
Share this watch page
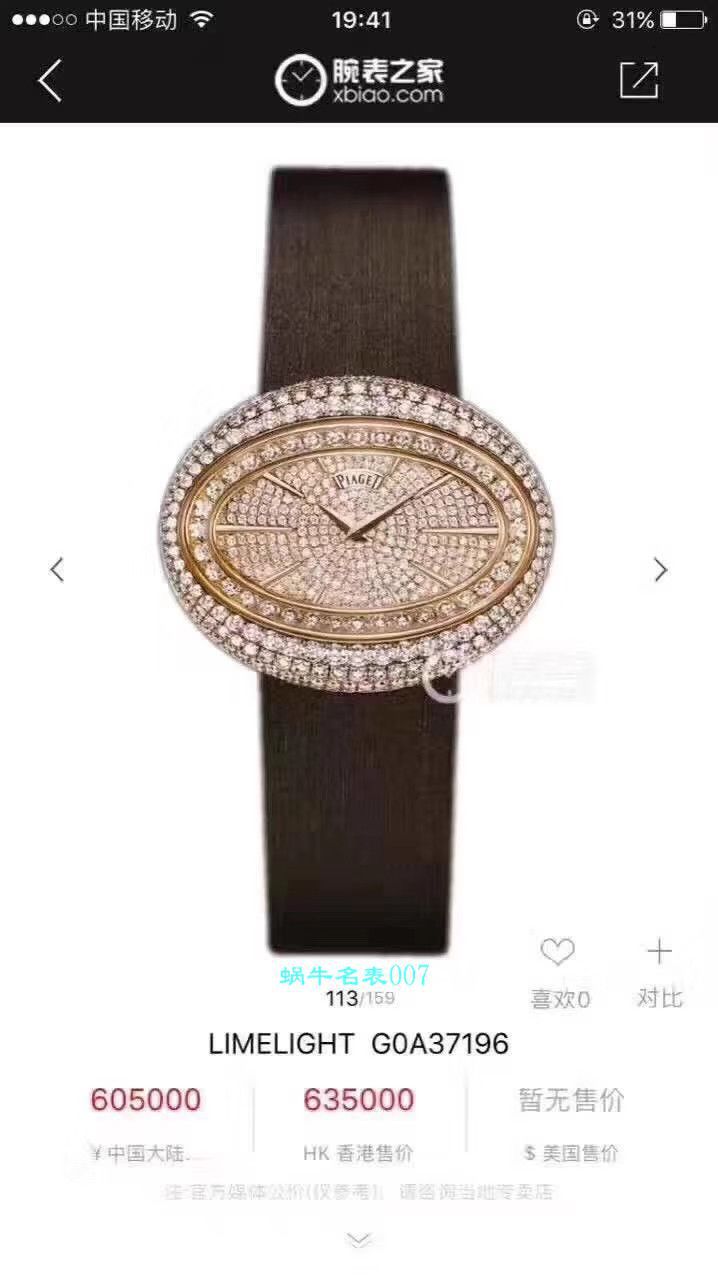coord(639,80)
